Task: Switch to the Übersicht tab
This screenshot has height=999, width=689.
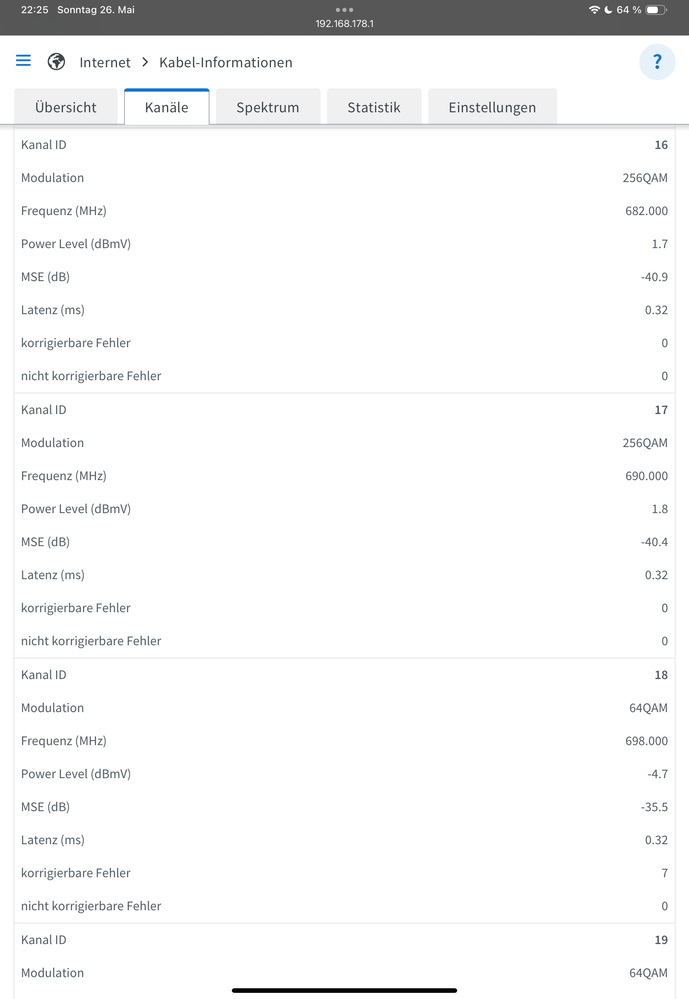Action: point(66,107)
